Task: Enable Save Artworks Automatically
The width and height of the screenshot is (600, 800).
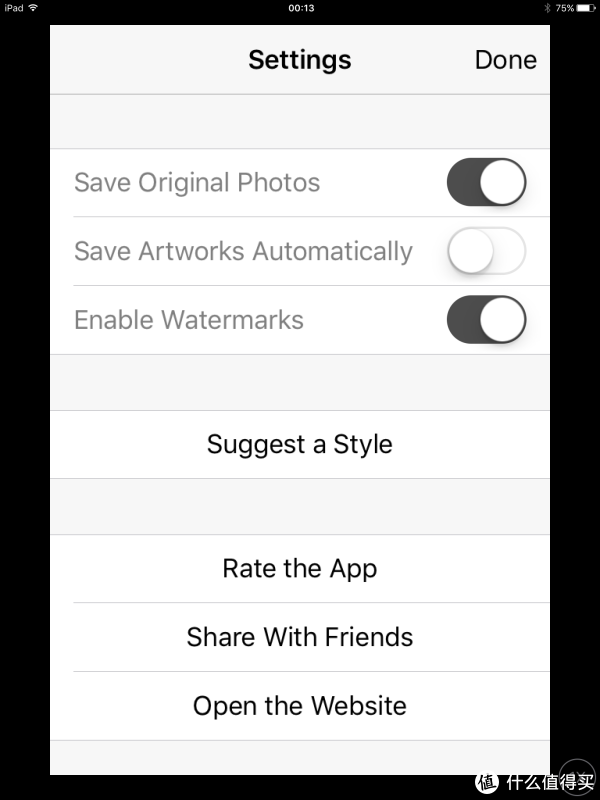Action: coord(486,251)
